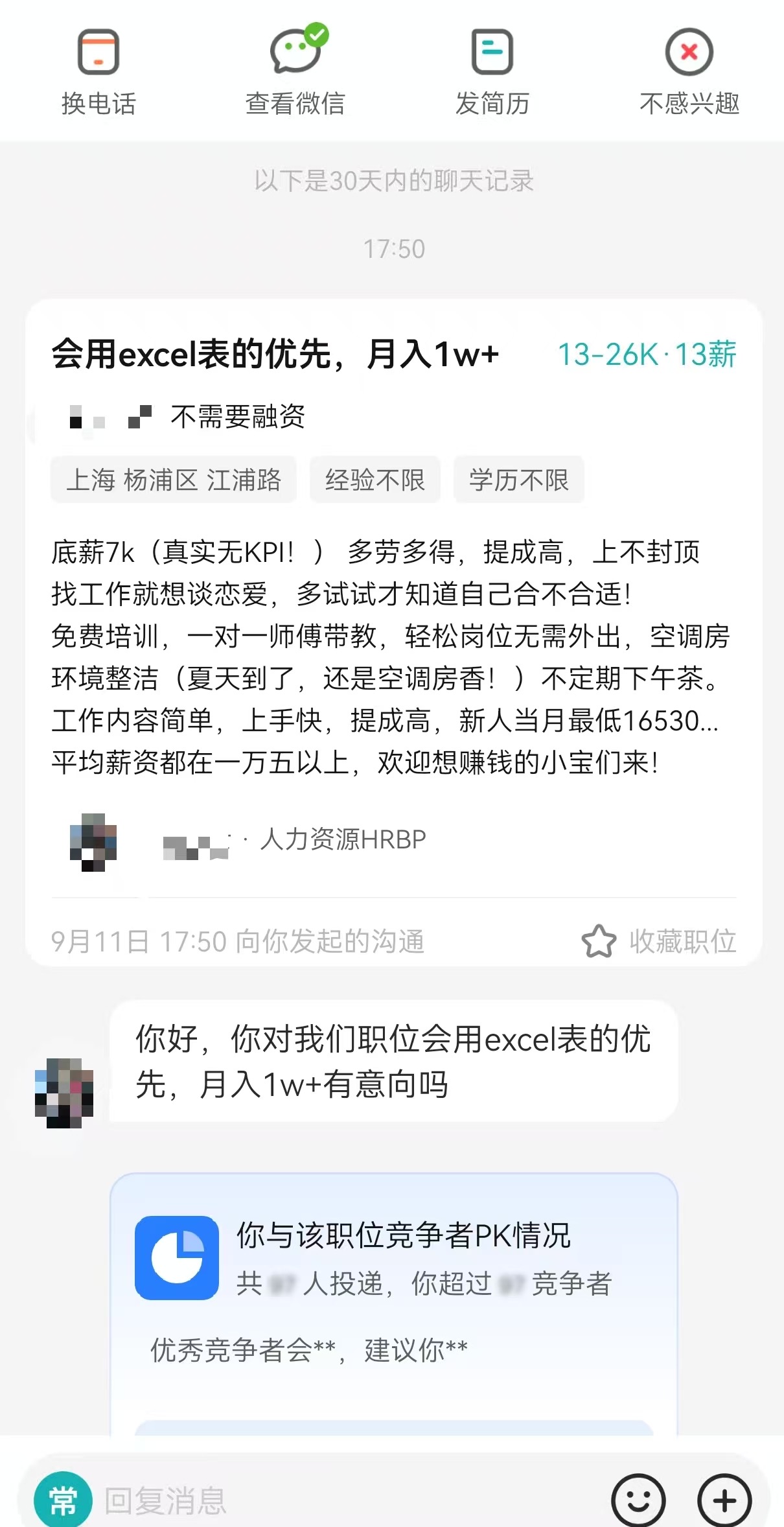Open the plus attachment menu
The height and width of the screenshot is (1527, 784).
[724, 1500]
